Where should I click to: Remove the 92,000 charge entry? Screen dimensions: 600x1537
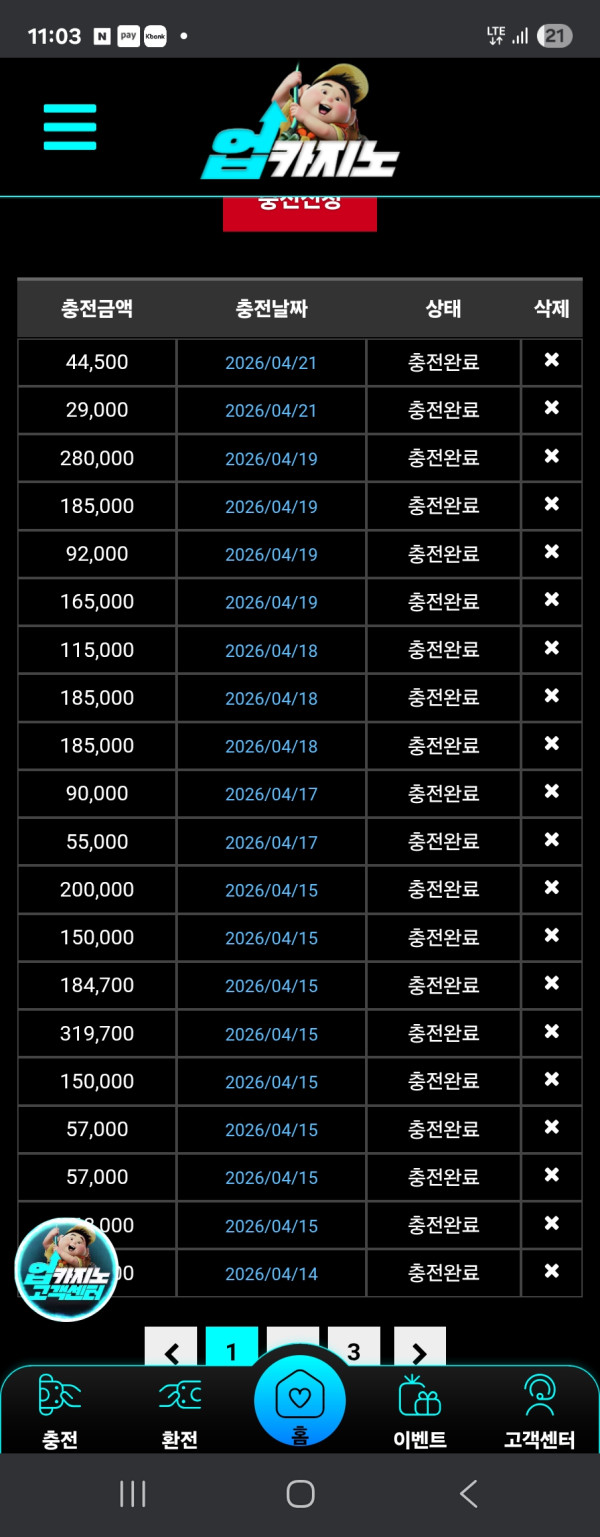click(x=551, y=553)
